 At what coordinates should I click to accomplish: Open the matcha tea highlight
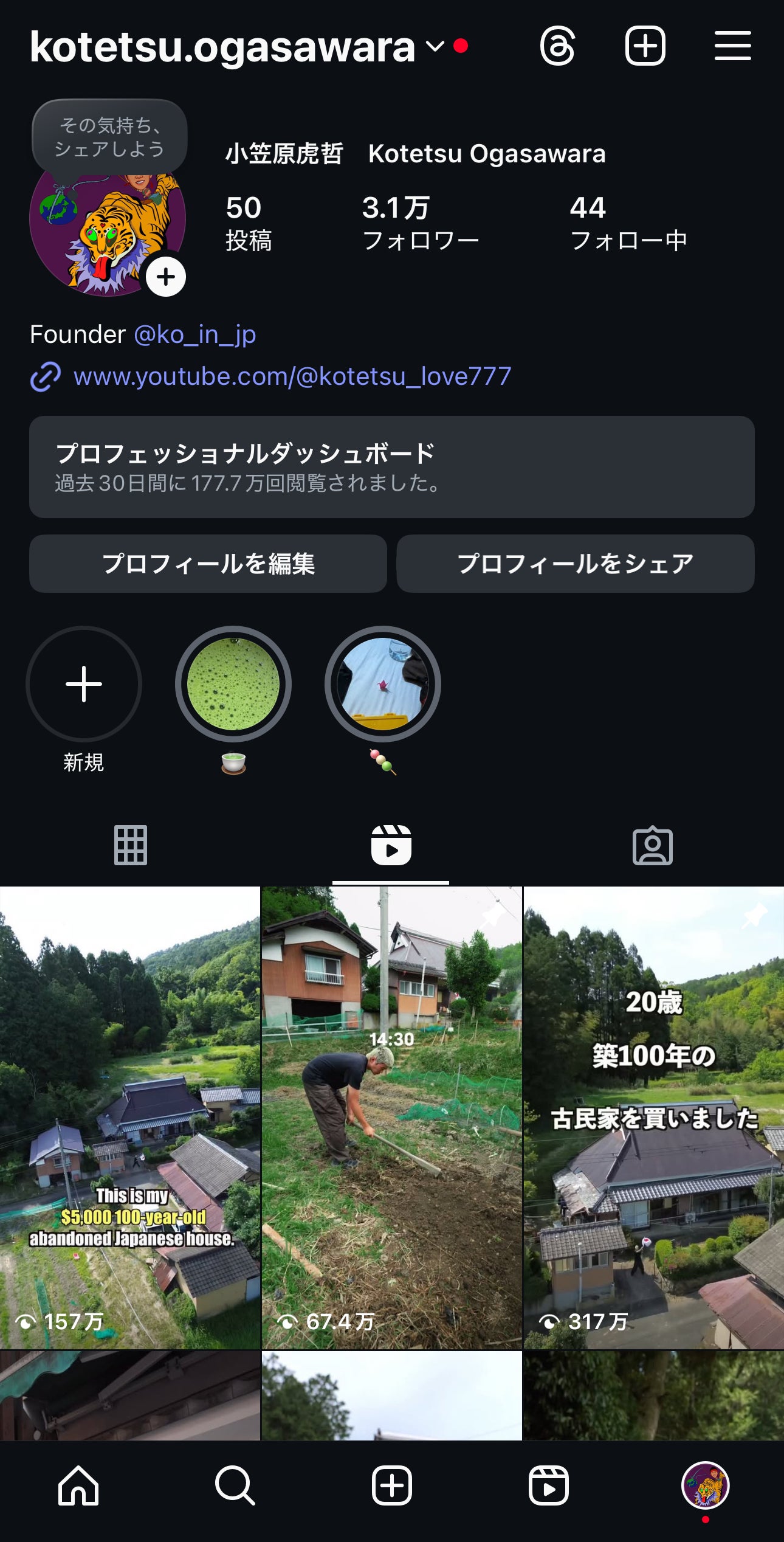(233, 684)
